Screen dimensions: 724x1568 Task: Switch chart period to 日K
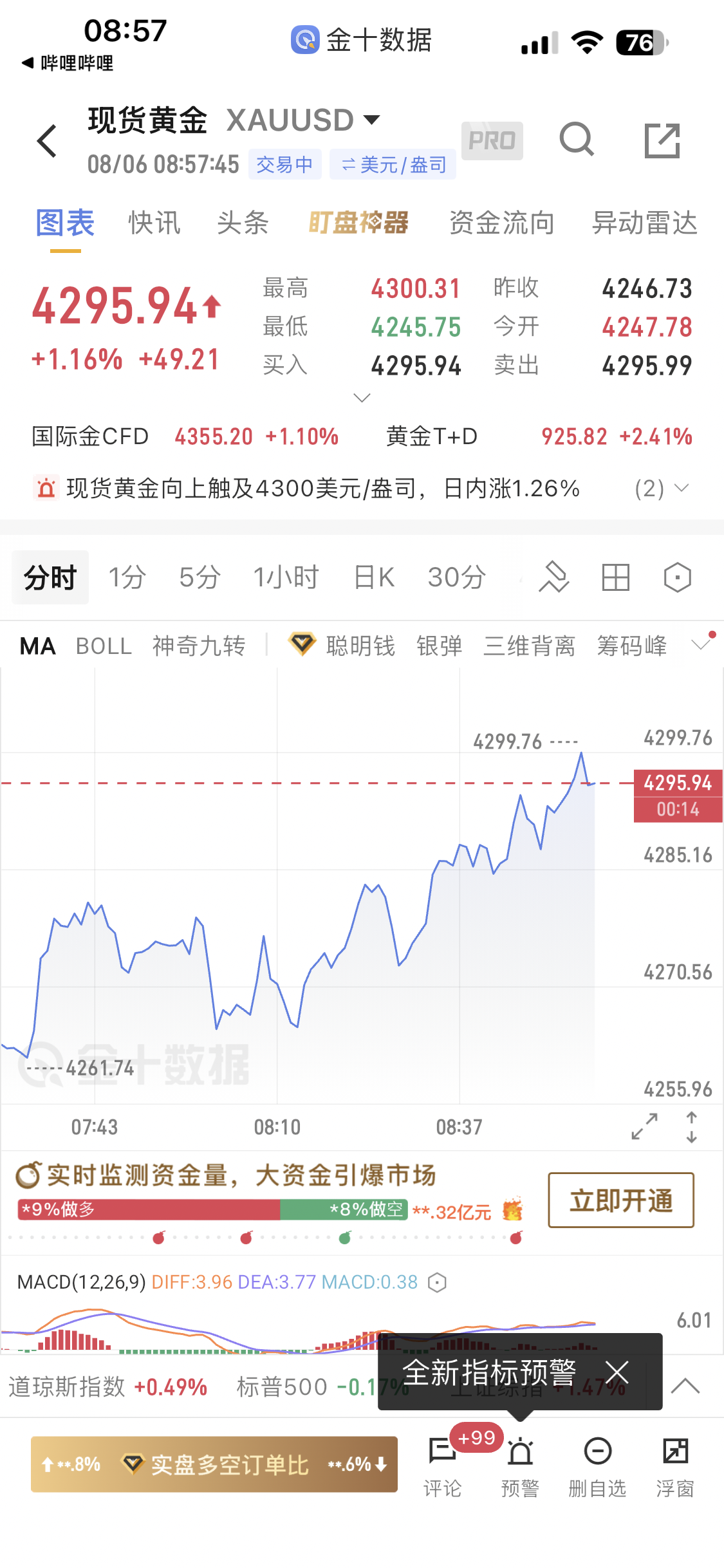[x=374, y=577]
